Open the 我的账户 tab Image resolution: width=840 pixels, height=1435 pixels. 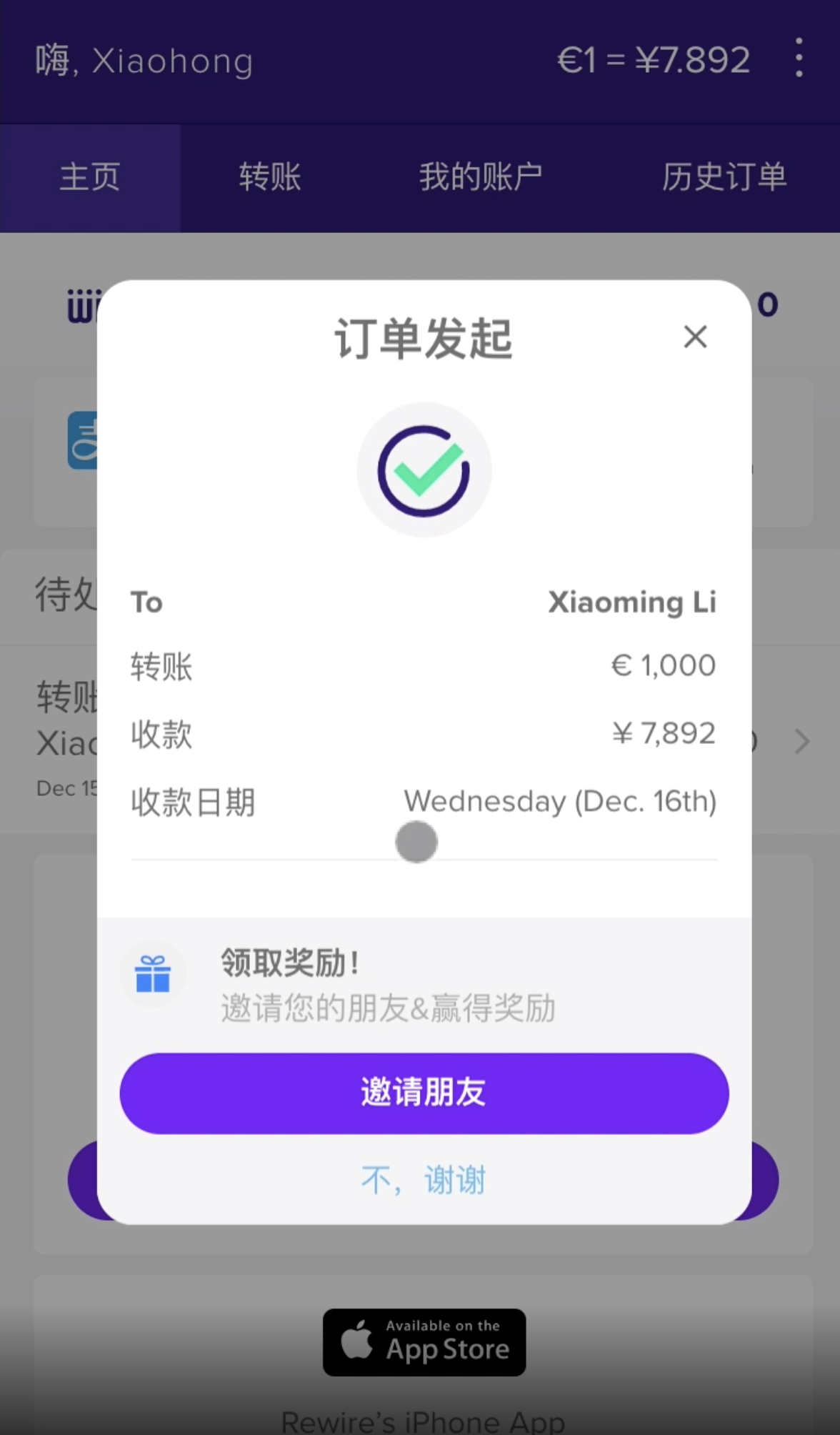(x=480, y=177)
